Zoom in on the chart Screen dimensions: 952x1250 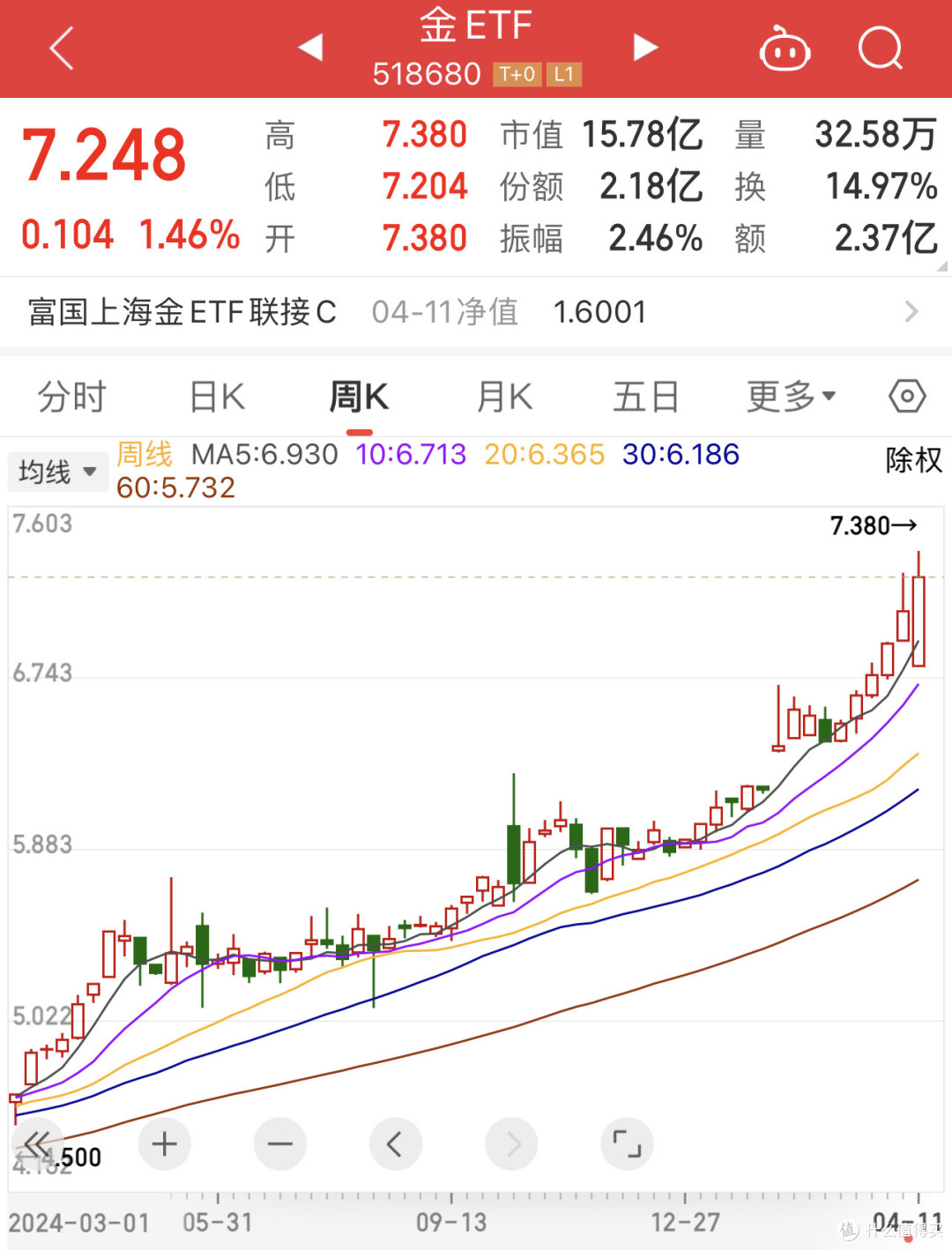pyautogui.click(x=164, y=1143)
